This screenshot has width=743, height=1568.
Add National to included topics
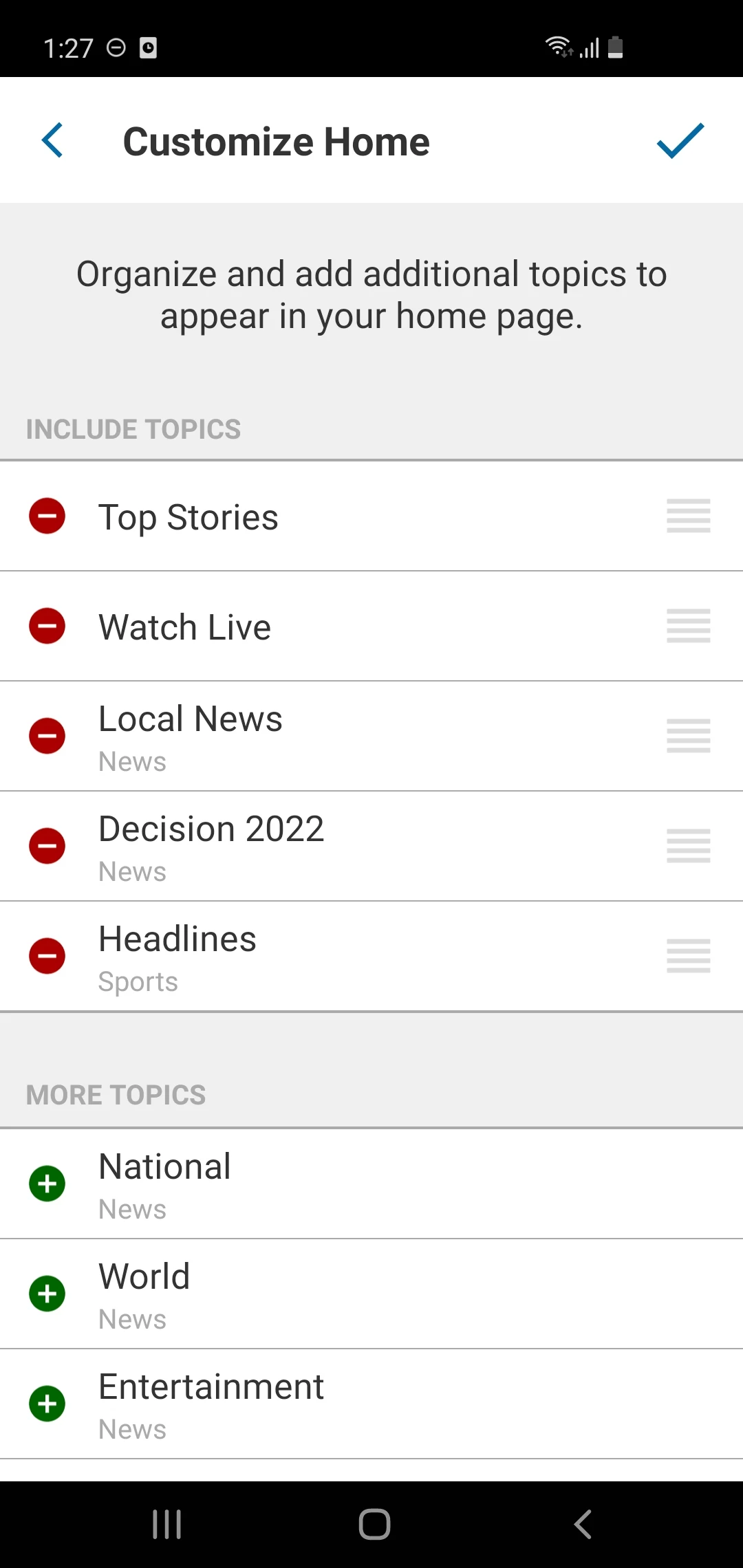pos(47,1184)
